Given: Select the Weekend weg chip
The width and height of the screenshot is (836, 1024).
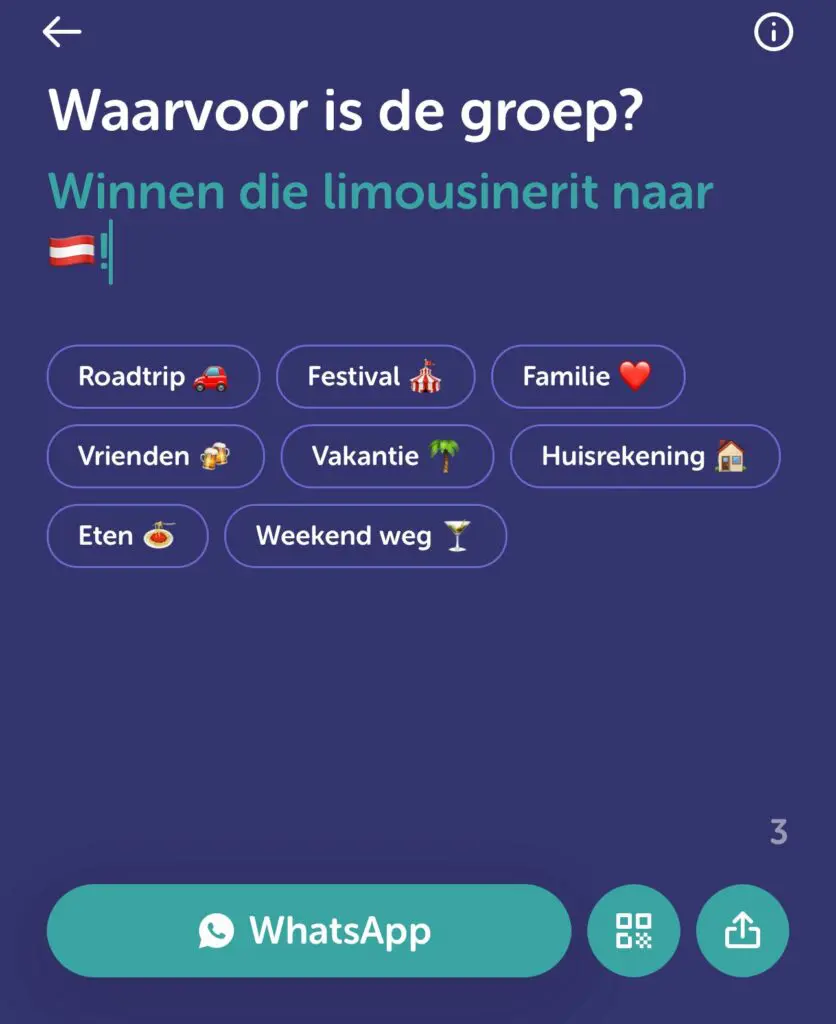Looking at the screenshot, I should (x=364, y=536).
